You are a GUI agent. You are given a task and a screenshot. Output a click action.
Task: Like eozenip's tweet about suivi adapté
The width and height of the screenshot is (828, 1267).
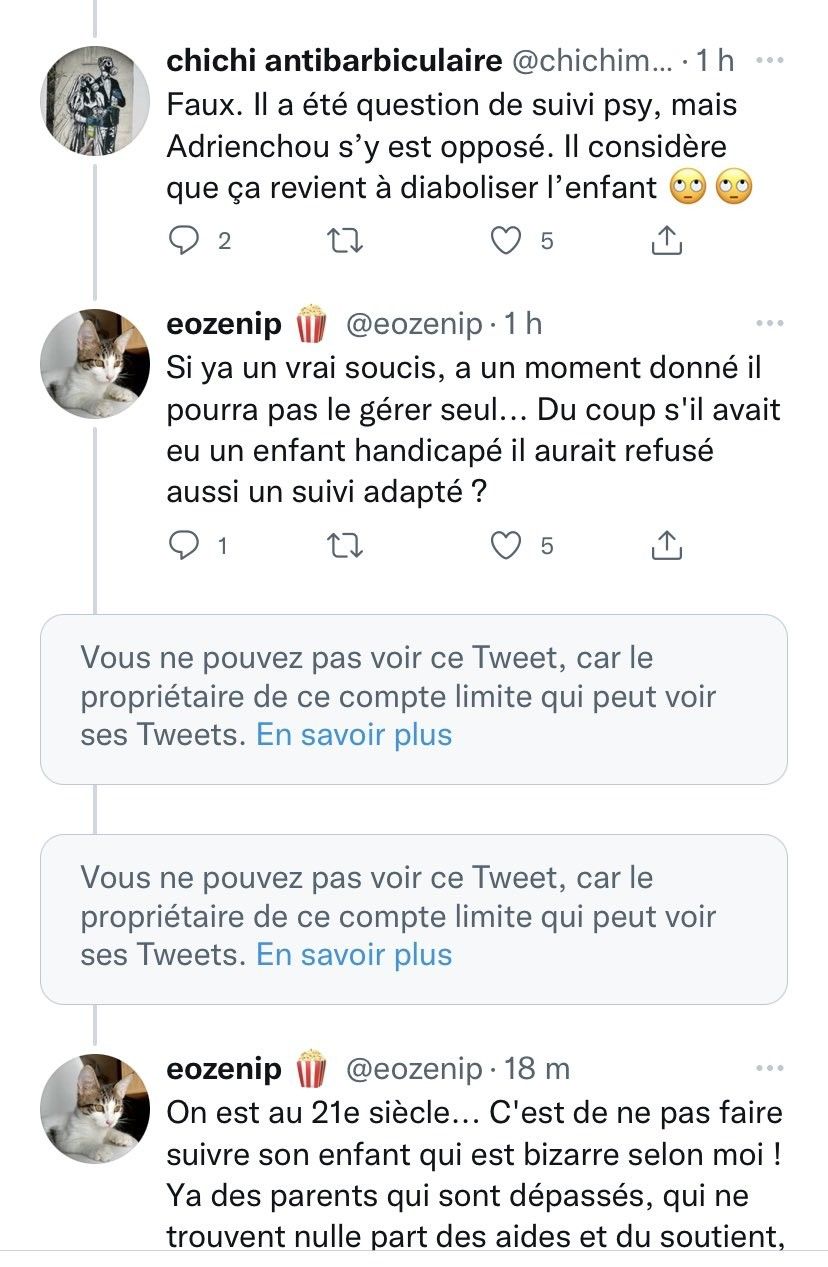pos(509,545)
